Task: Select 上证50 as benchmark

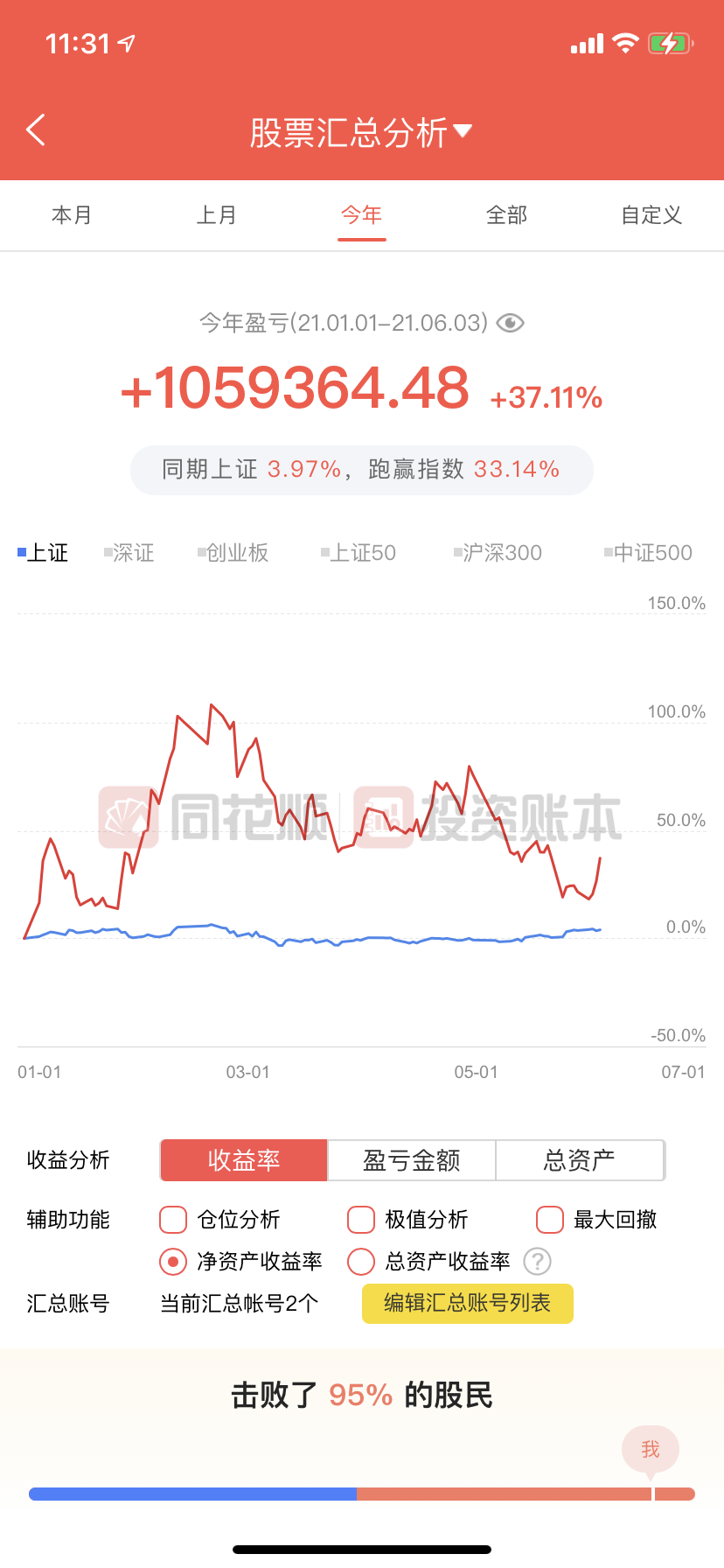Action: pyautogui.click(x=359, y=553)
